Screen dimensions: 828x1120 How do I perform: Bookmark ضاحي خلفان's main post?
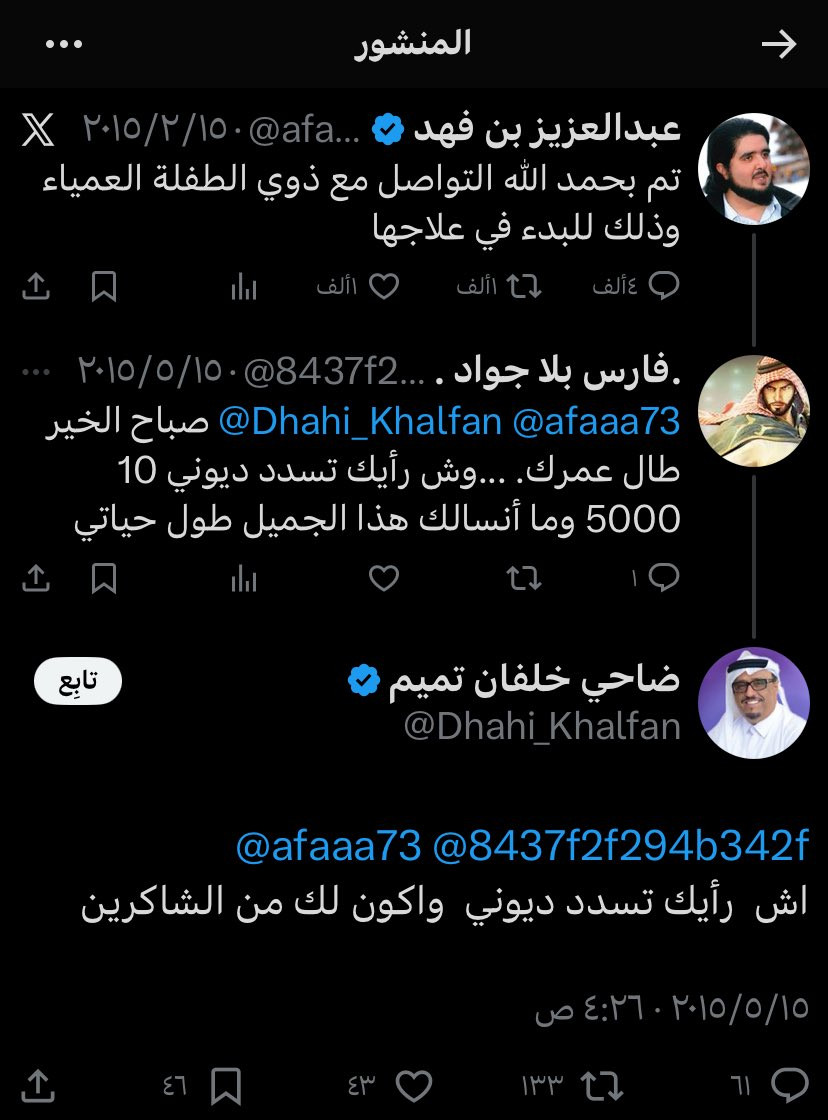click(x=227, y=1084)
